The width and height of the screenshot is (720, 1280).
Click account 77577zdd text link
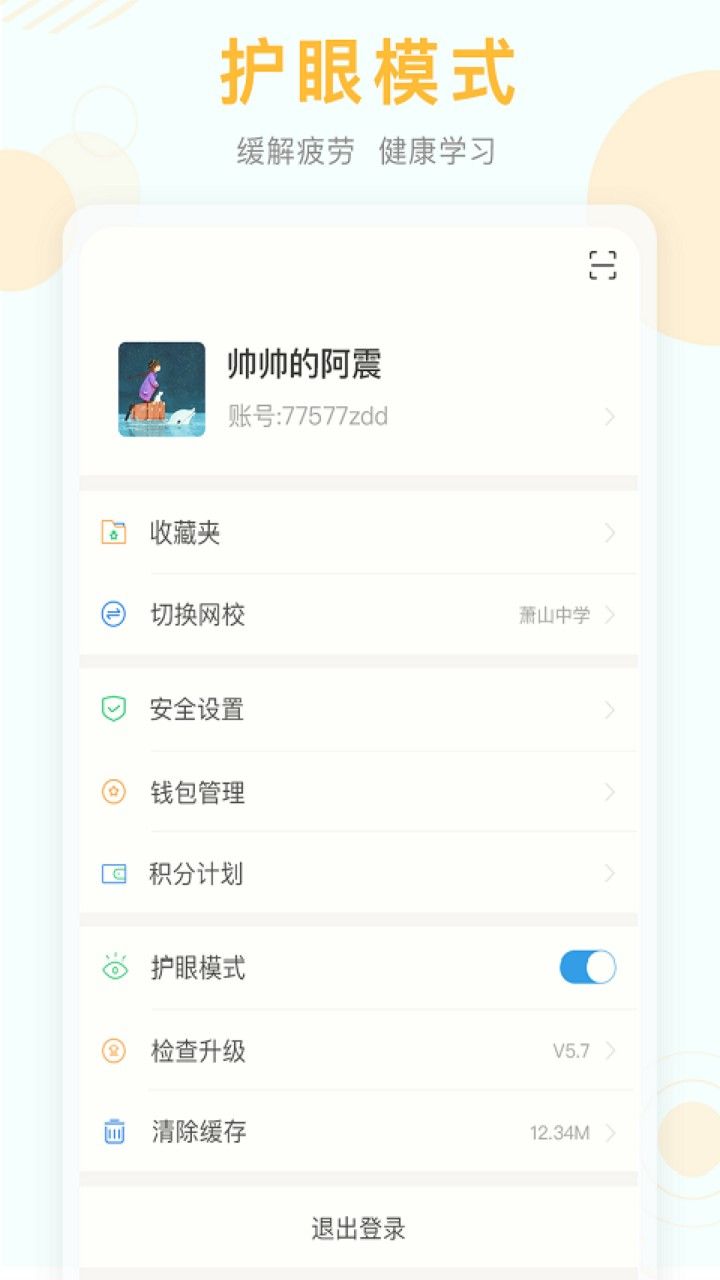point(305,416)
